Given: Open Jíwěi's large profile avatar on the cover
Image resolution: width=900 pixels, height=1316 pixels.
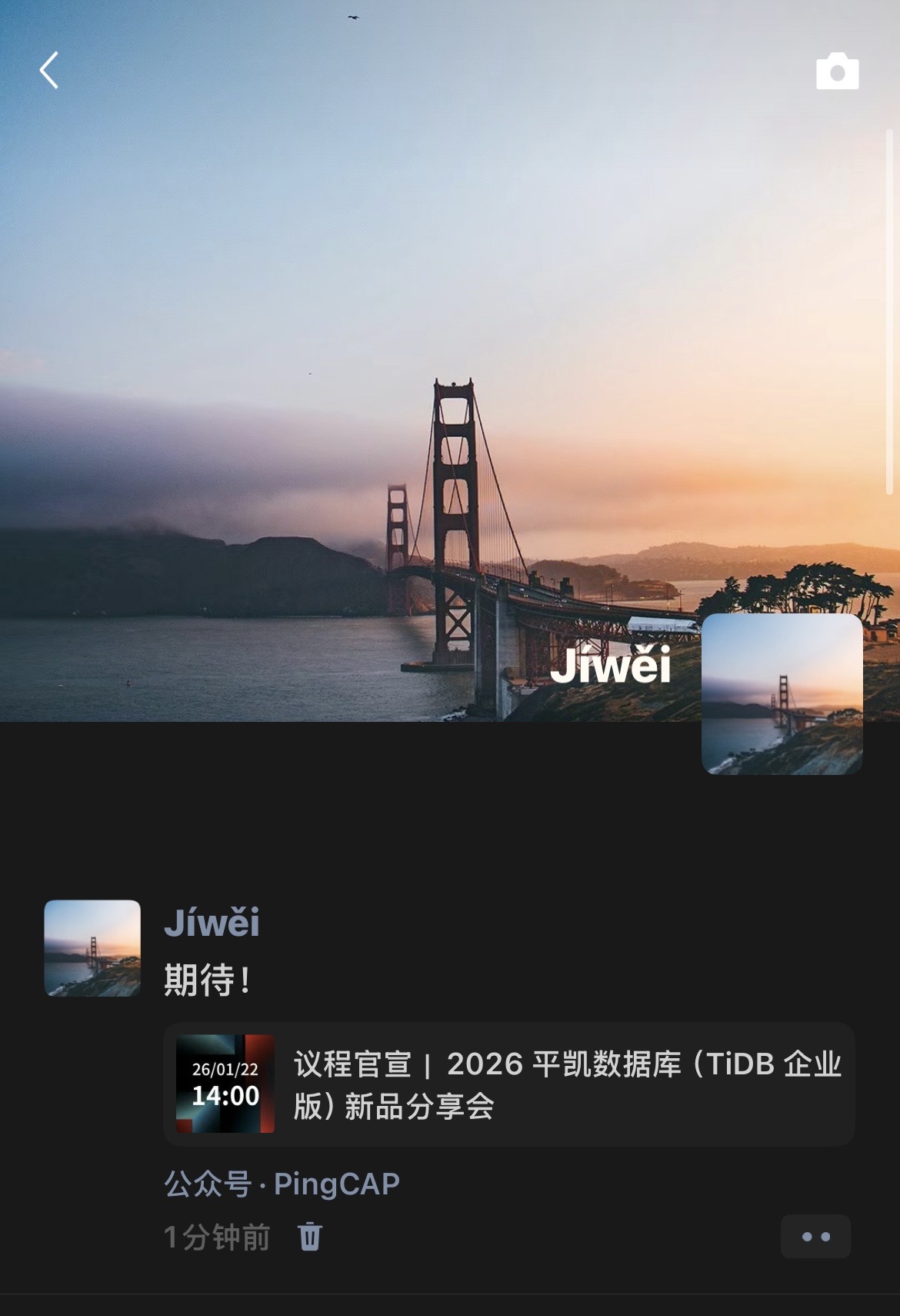Looking at the screenshot, I should pos(782,693).
